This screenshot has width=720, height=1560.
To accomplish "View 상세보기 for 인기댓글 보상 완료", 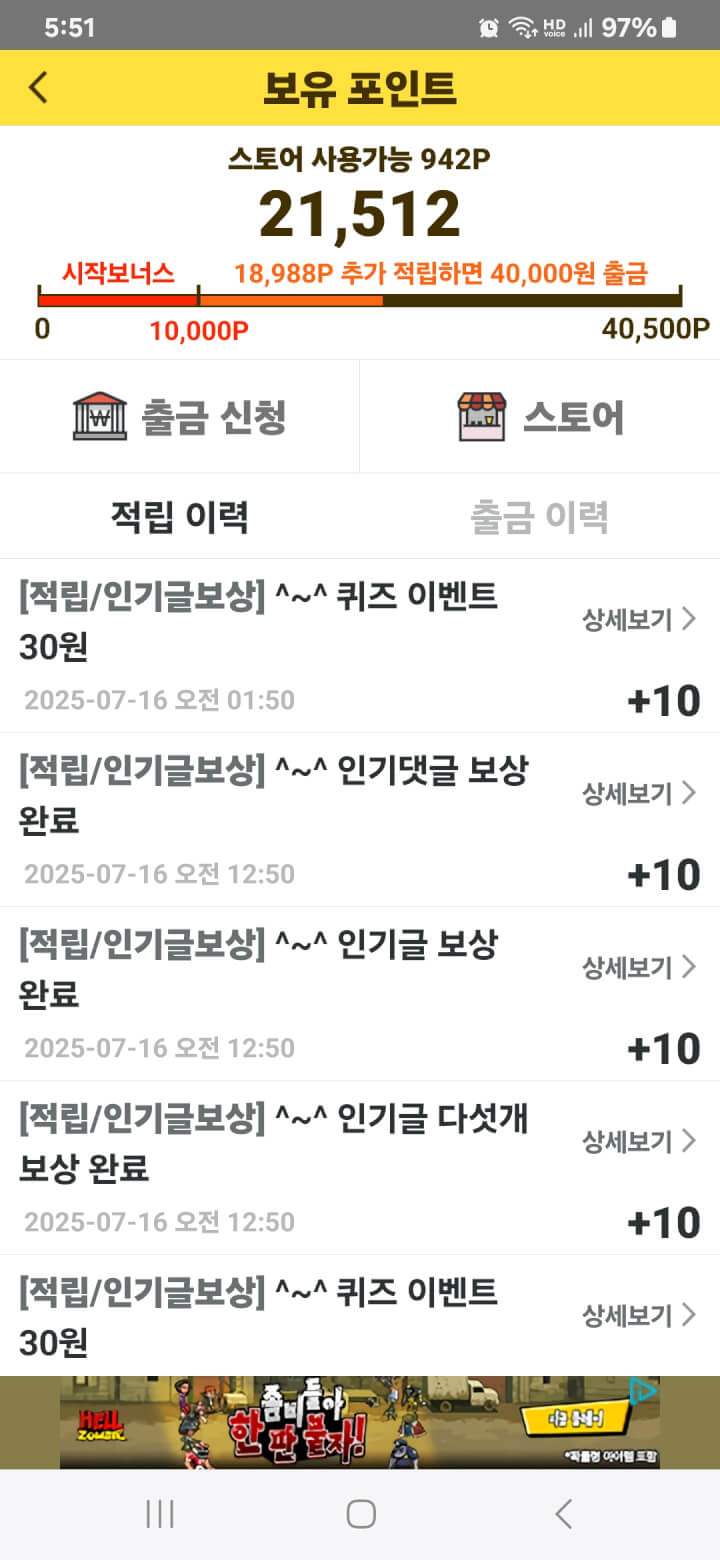I will pos(638,794).
